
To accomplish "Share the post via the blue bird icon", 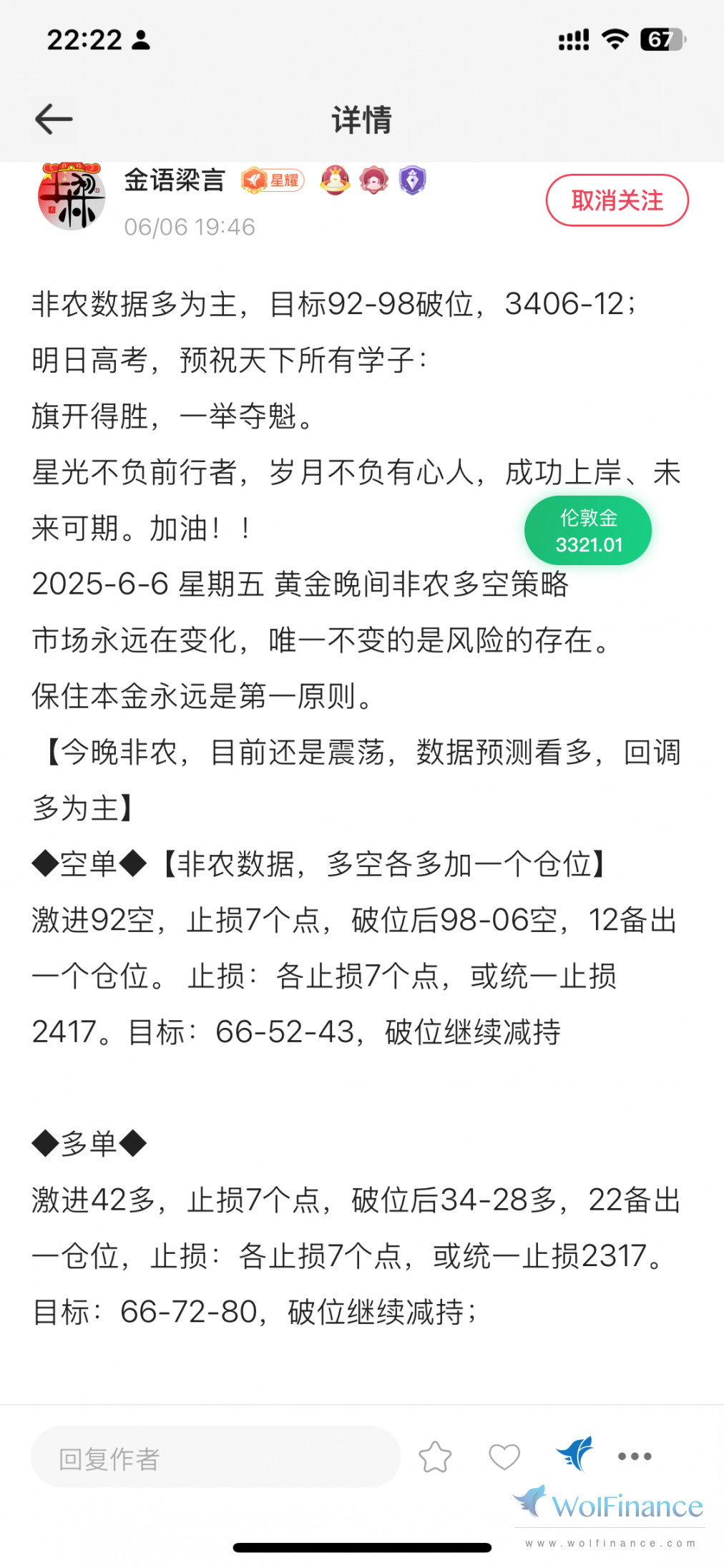I will 574,1454.
